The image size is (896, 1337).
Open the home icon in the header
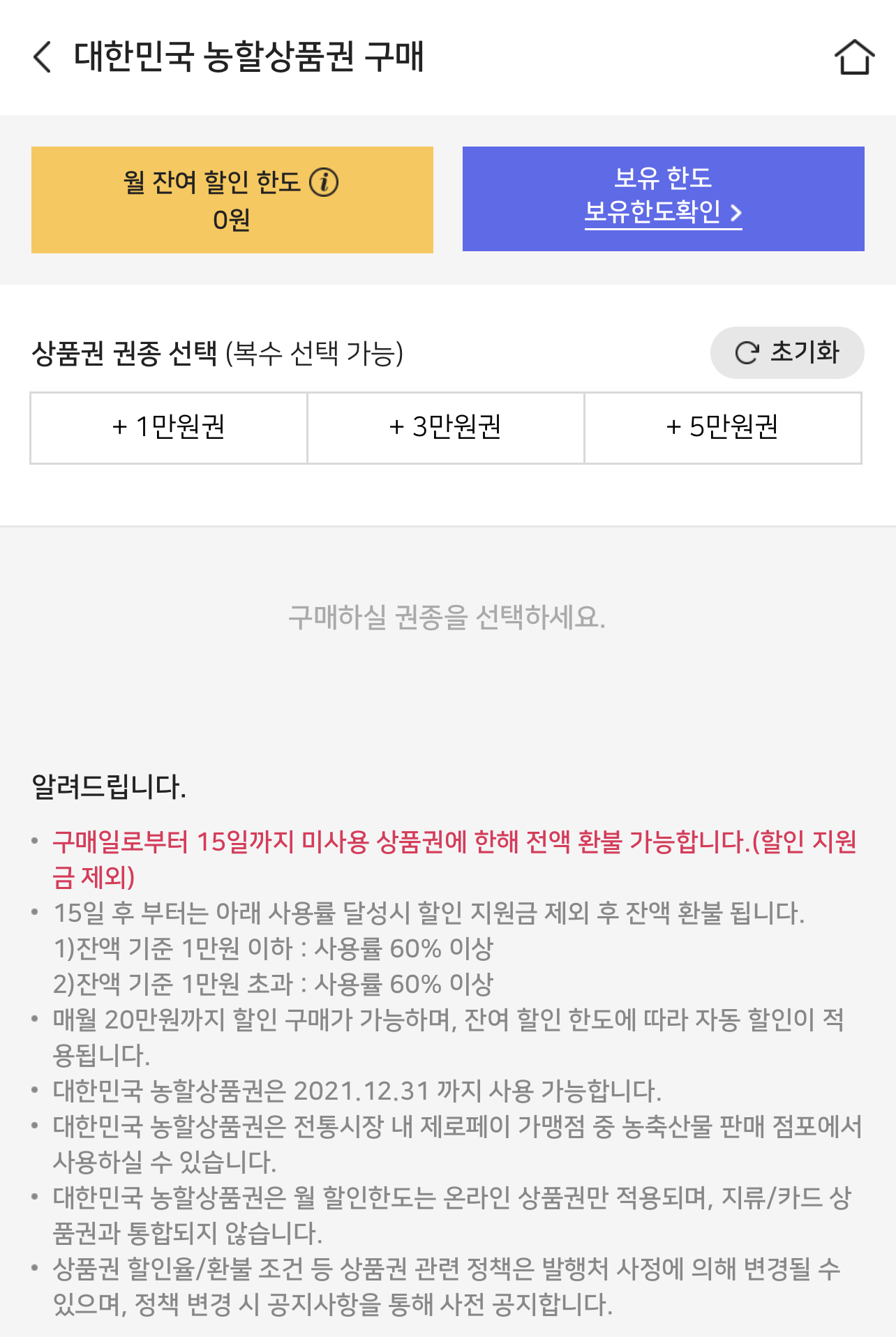(x=854, y=57)
